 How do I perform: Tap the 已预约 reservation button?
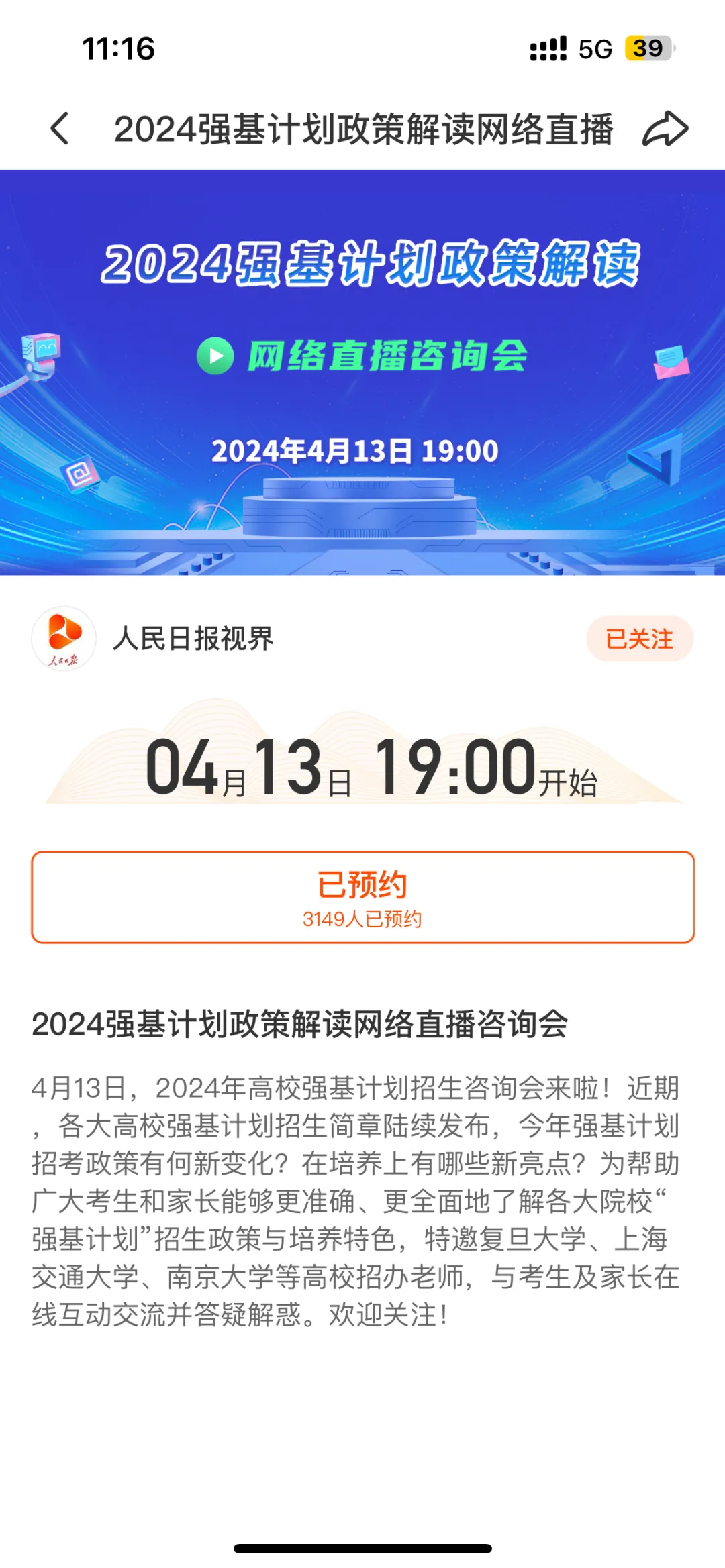tap(362, 897)
